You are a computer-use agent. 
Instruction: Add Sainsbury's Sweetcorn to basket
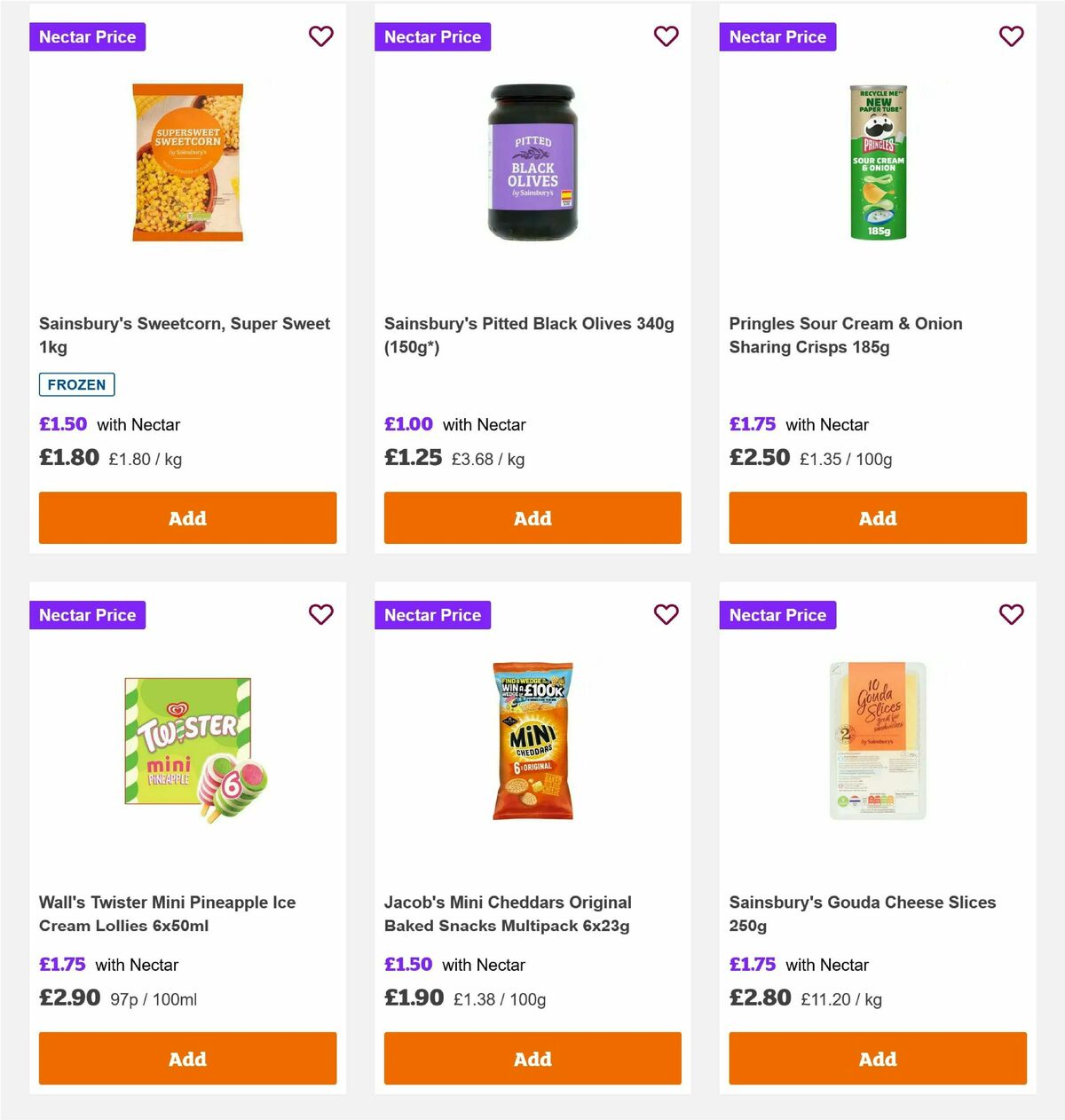point(187,517)
